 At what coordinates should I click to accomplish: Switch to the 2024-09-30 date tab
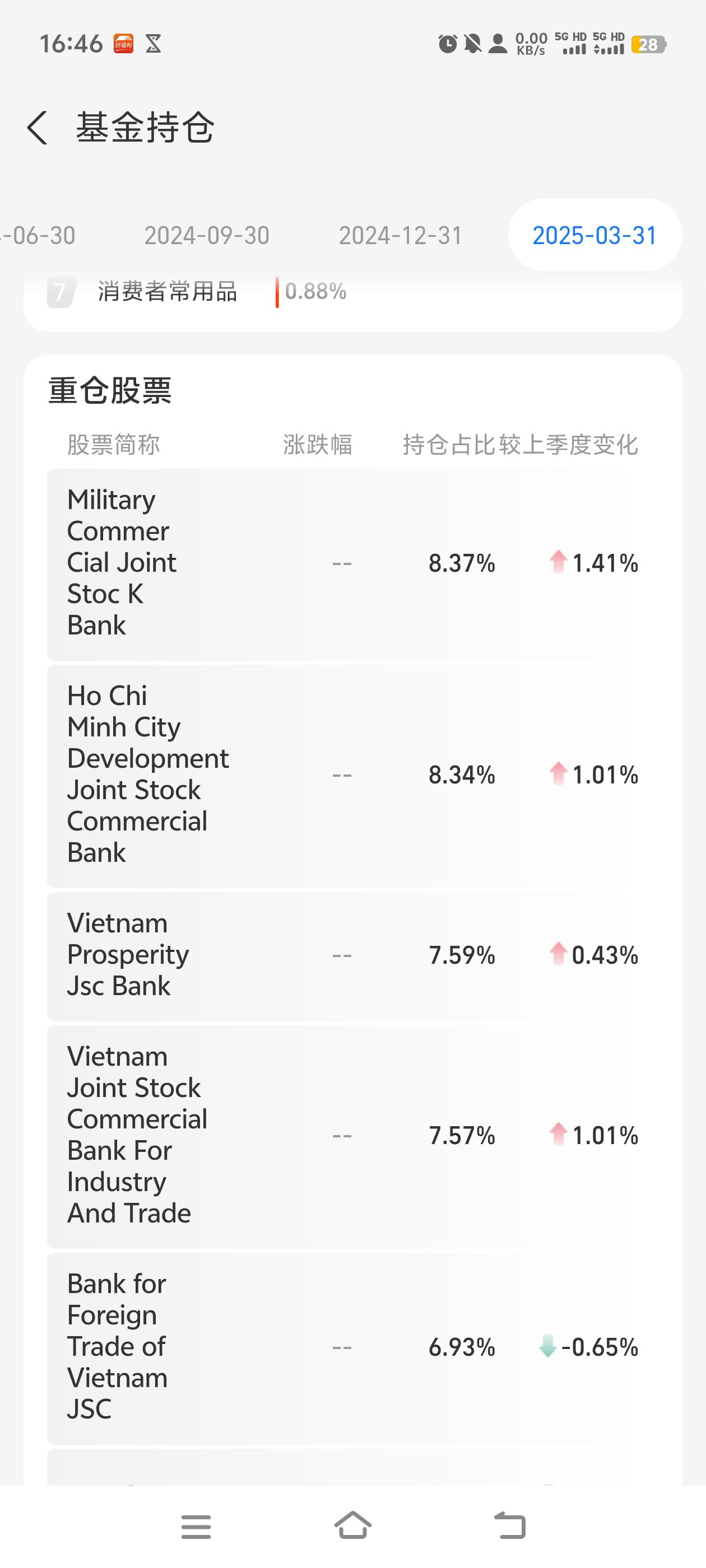point(207,236)
